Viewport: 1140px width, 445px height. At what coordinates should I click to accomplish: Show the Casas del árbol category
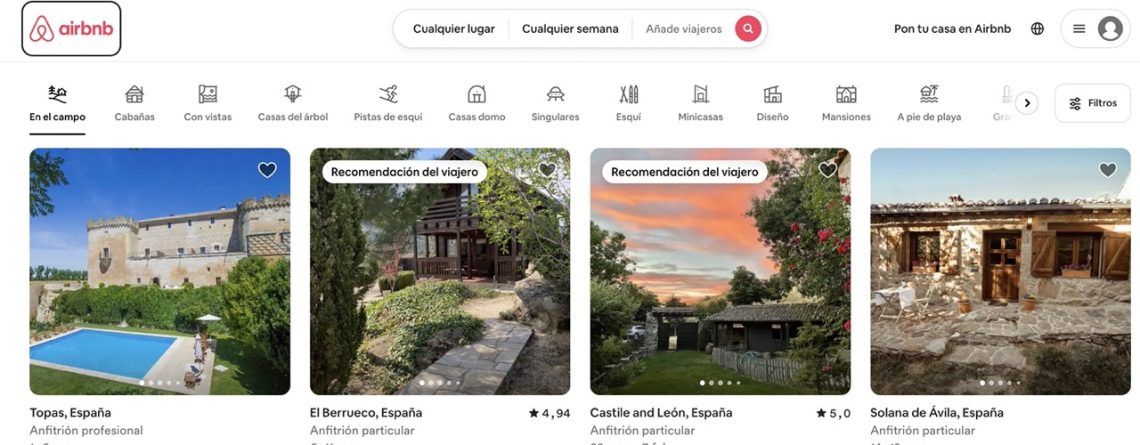(x=292, y=103)
